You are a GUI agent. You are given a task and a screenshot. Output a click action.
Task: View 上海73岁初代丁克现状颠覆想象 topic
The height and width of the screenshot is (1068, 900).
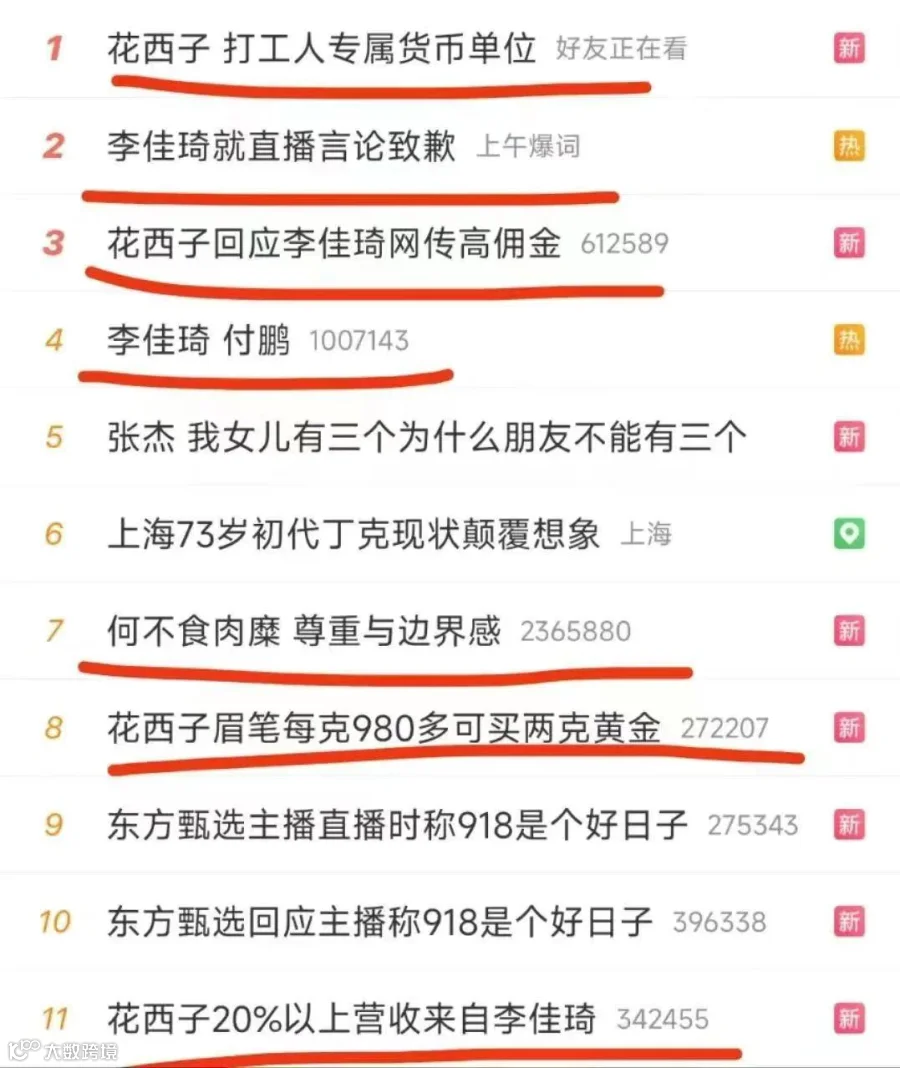[353, 534]
